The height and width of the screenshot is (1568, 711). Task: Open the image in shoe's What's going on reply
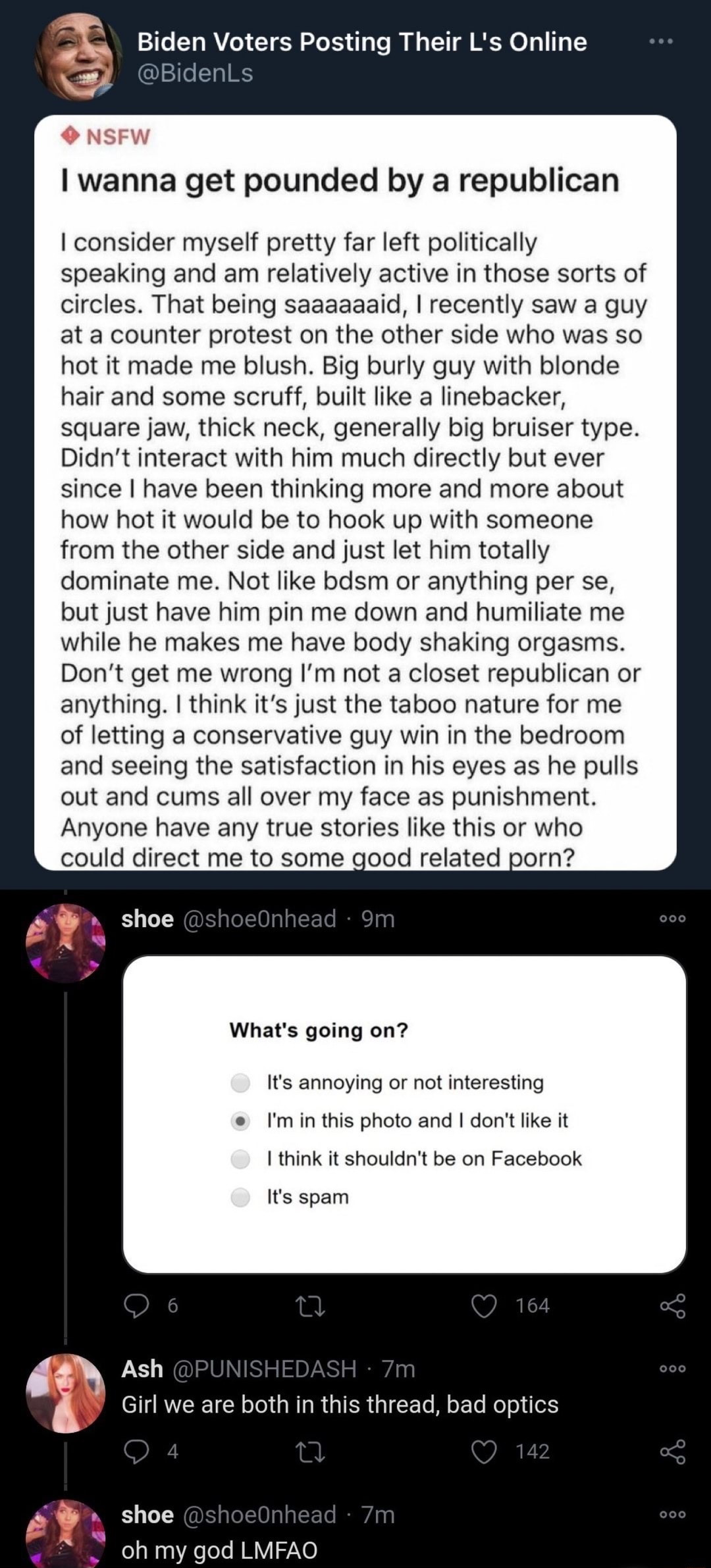(404, 1115)
